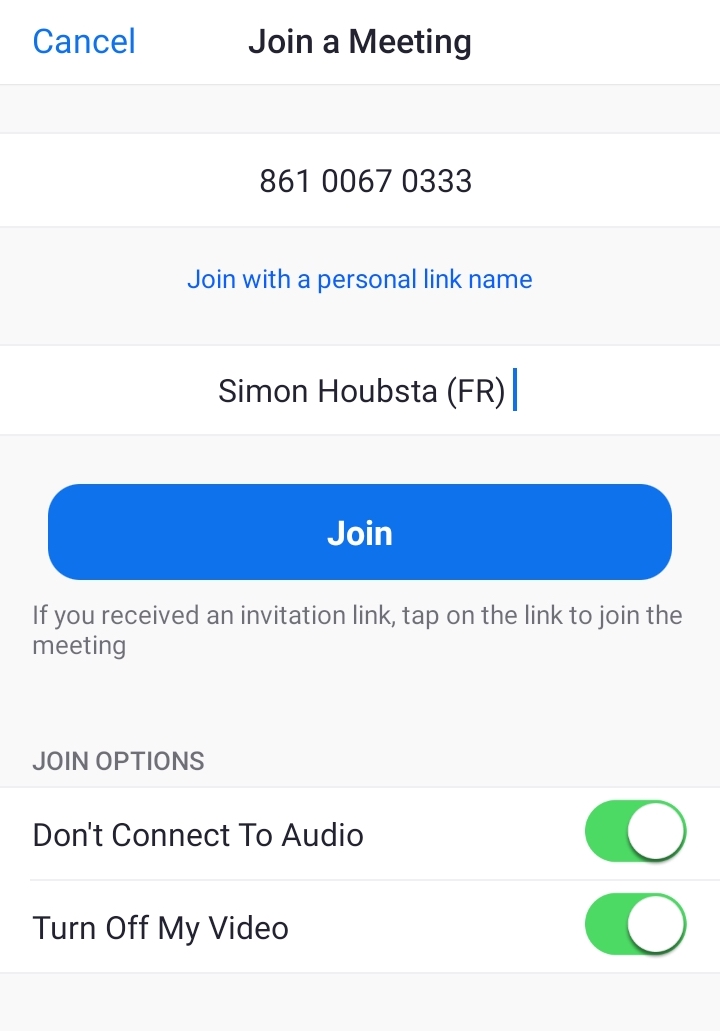Cancel joining the meeting
This screenshot has width=720, height=1031.
point(84,42)
